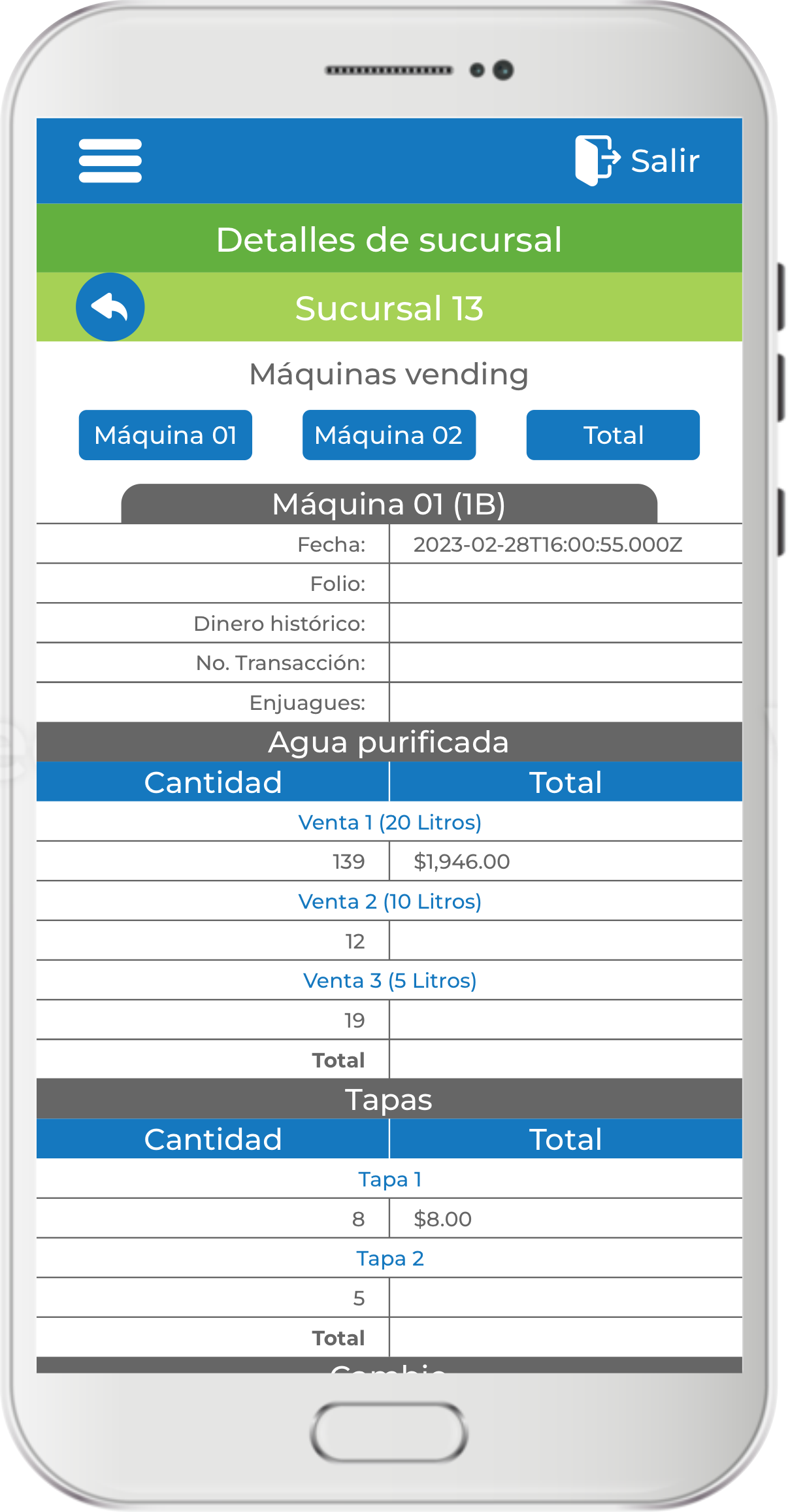Go back with the blue arrow button
This screenshot has height=1512, width=788.
pyautogui.click(x=110, y=307)
